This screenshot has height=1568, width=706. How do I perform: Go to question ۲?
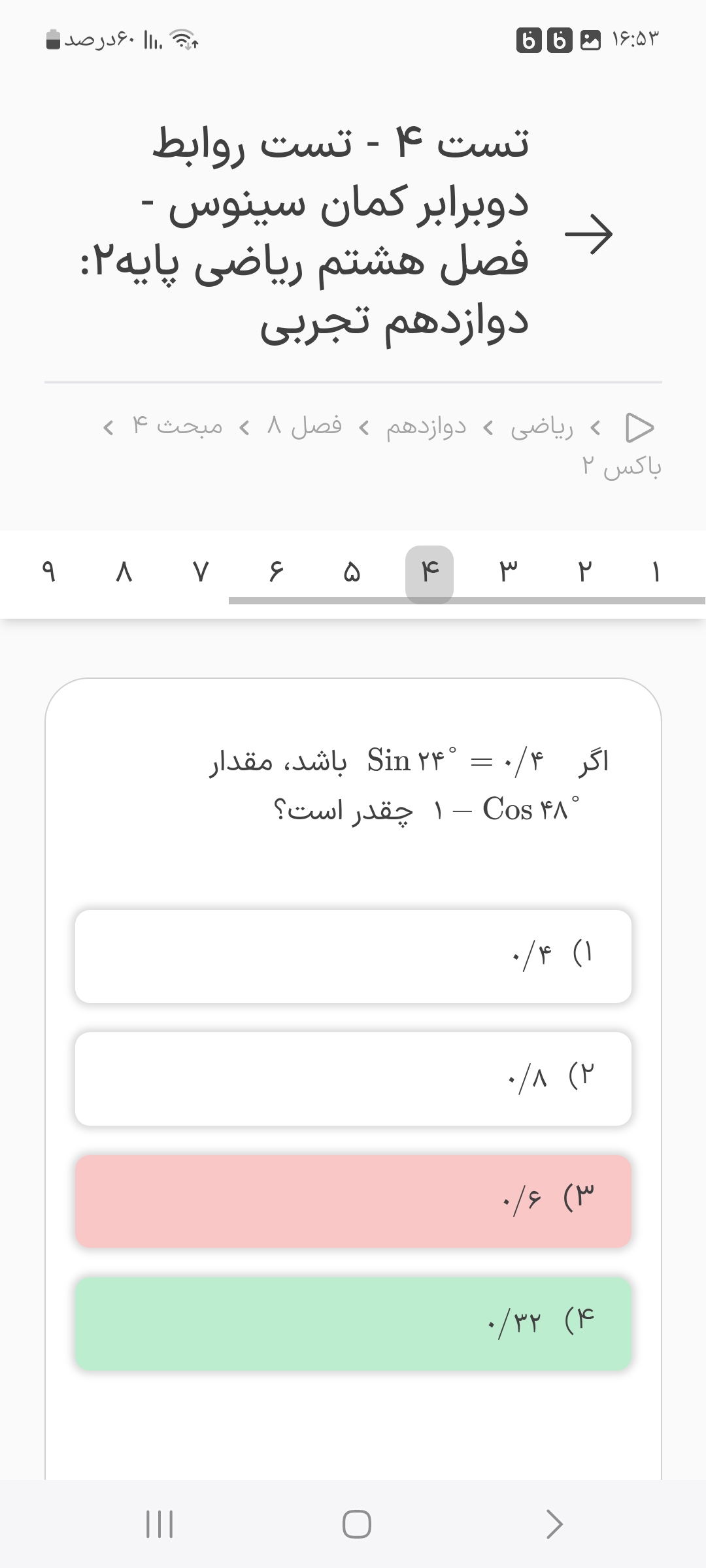pos(584,573)
